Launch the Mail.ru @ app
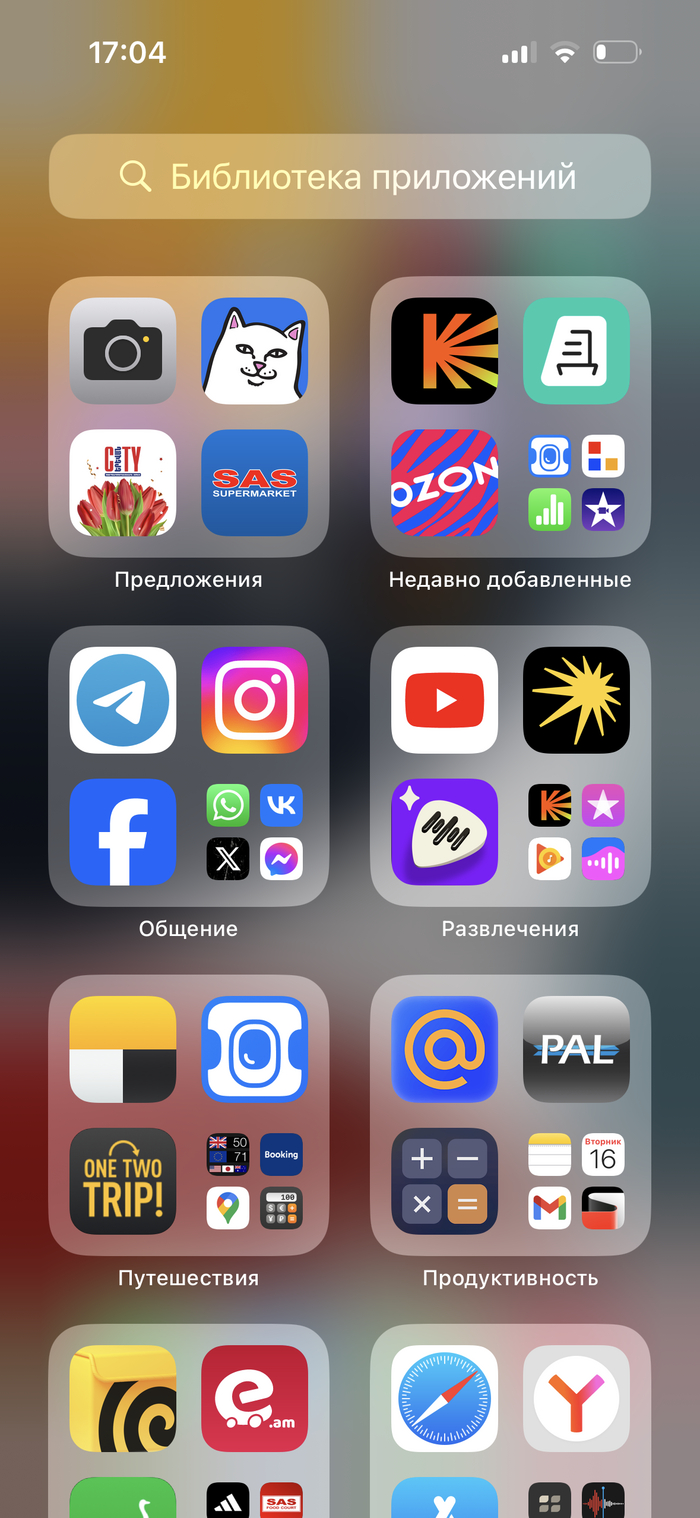The width and height of the screenshot is (700, 1518). coord(444,1049)
